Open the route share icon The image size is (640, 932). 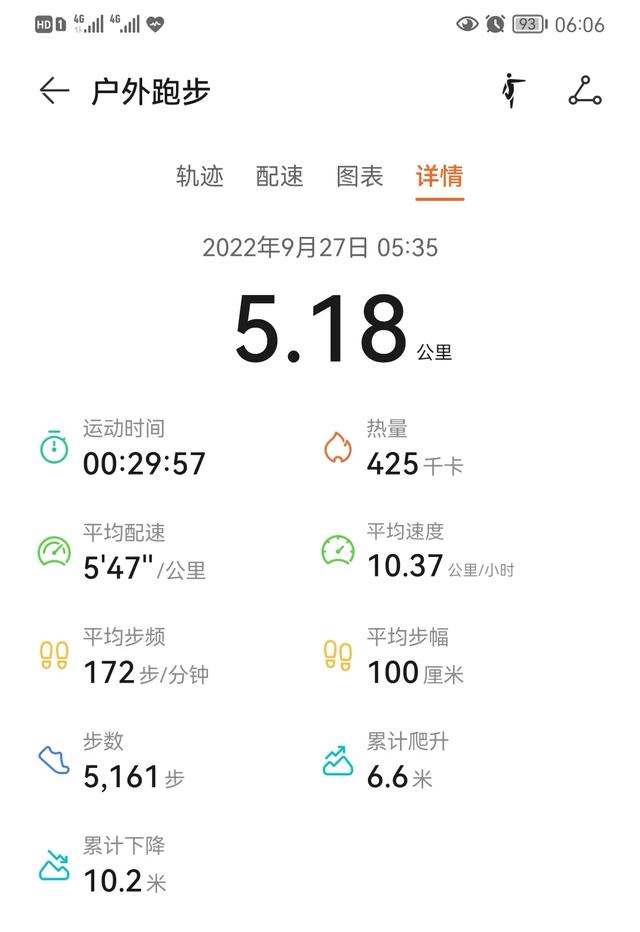coord(585,91)
